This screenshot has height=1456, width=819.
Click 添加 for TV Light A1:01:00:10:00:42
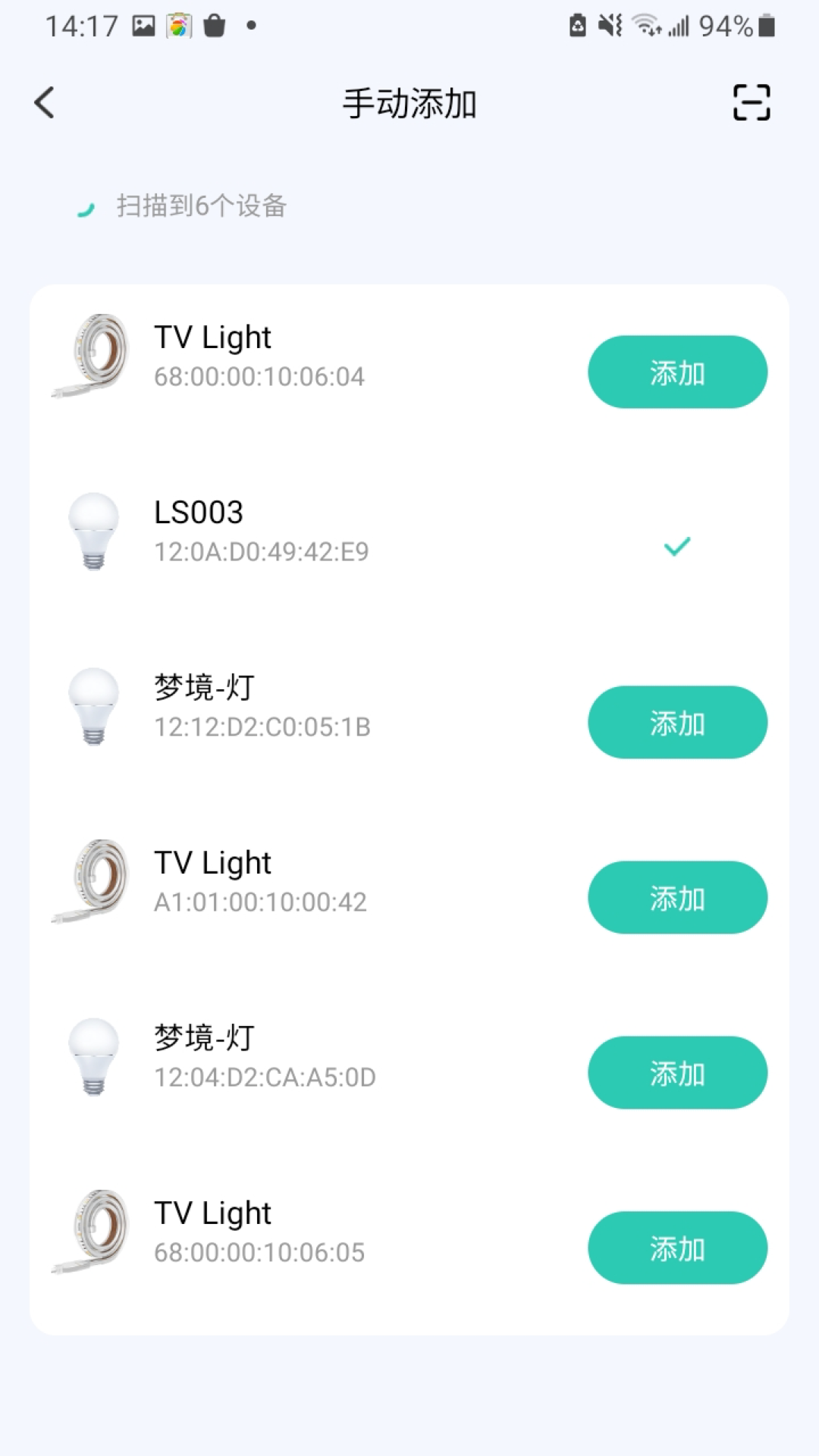click(x=677, y=897)
